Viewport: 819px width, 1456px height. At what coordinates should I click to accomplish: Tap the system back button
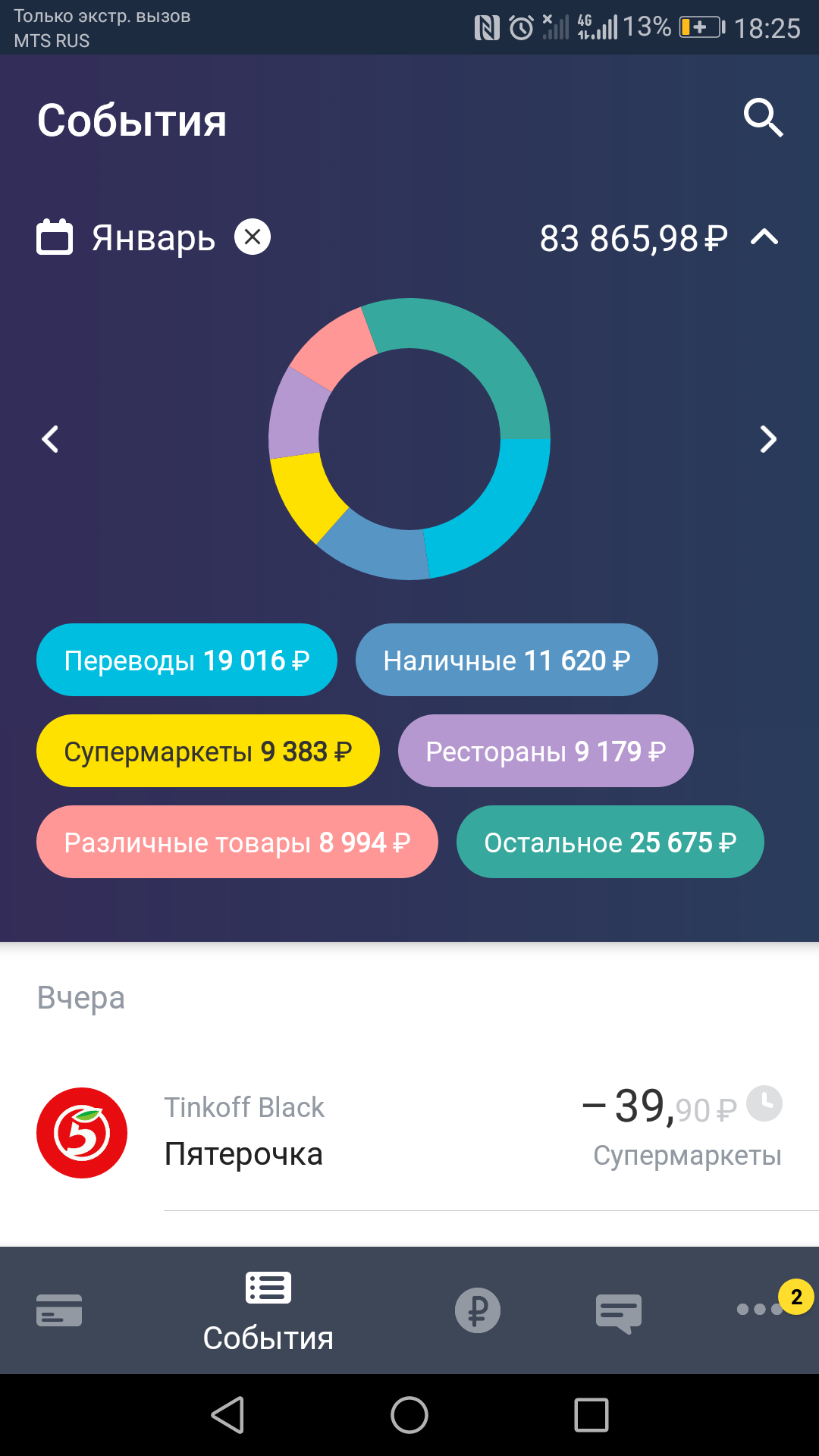[x=227, y=1415]
